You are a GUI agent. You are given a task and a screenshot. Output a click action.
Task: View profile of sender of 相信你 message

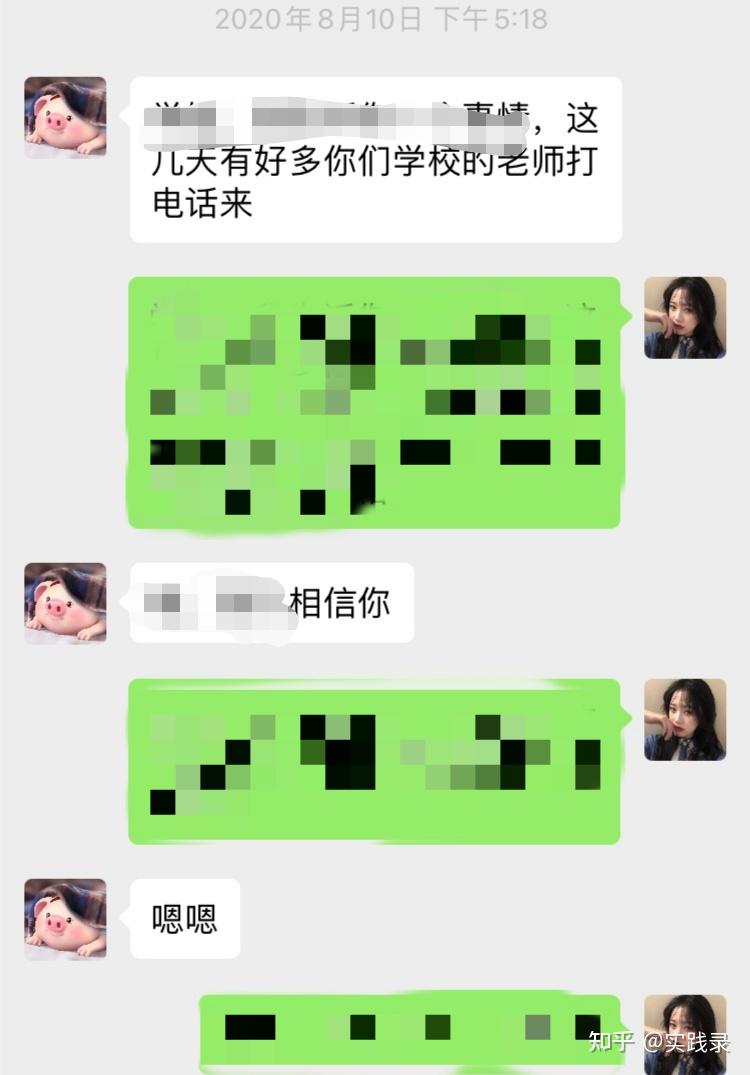[x=65, y=603]
